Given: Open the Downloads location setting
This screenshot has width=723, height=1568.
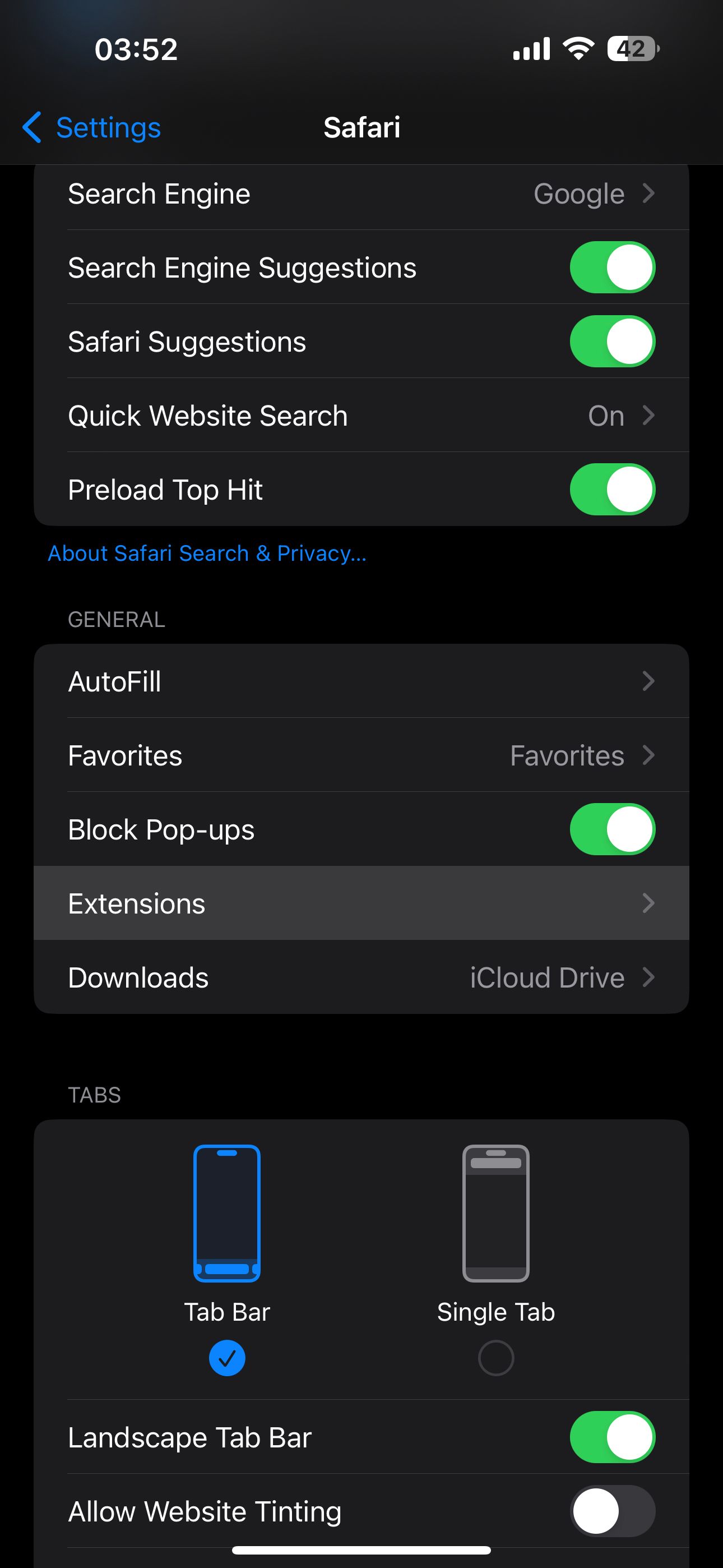Looking at the screenshot, I should 361,977.
